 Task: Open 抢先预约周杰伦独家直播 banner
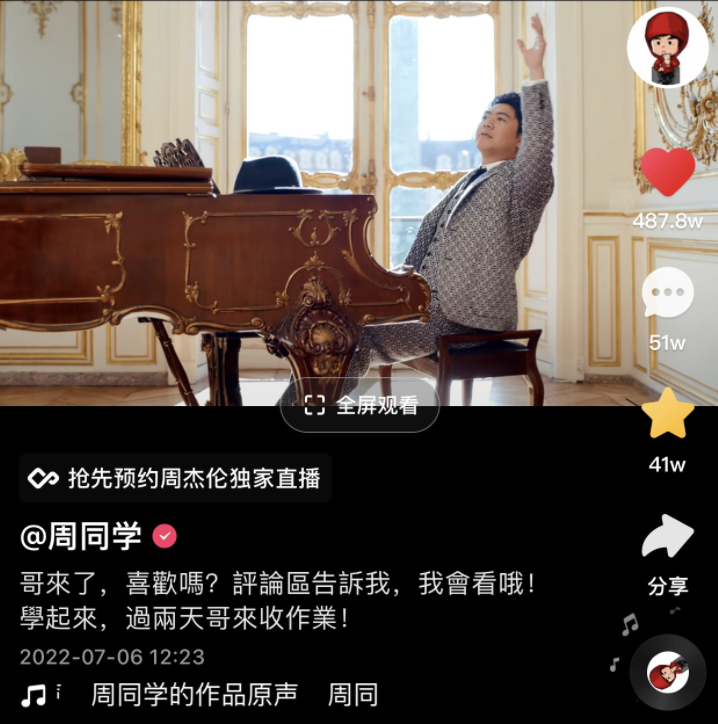[x=176, y=478]
